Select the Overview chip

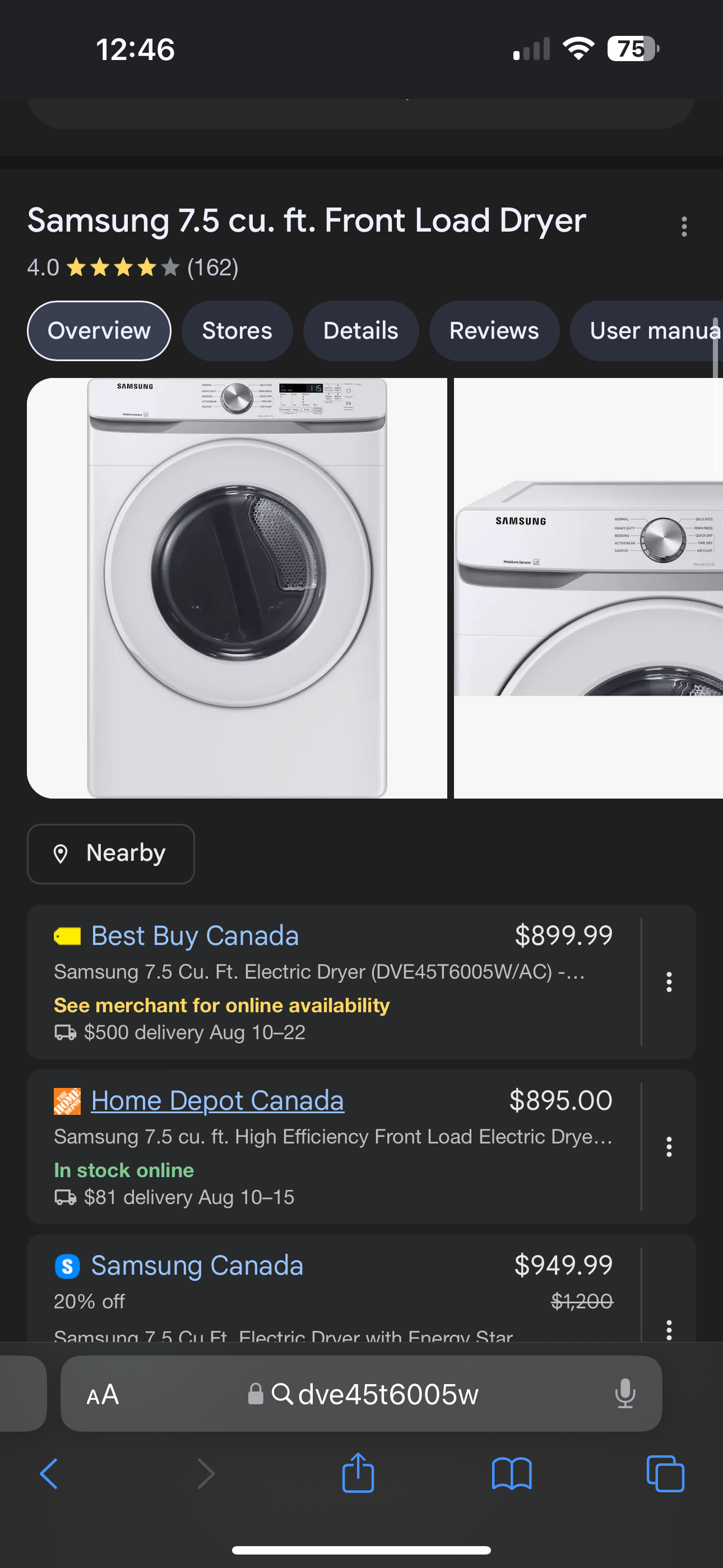coord(99,330)
